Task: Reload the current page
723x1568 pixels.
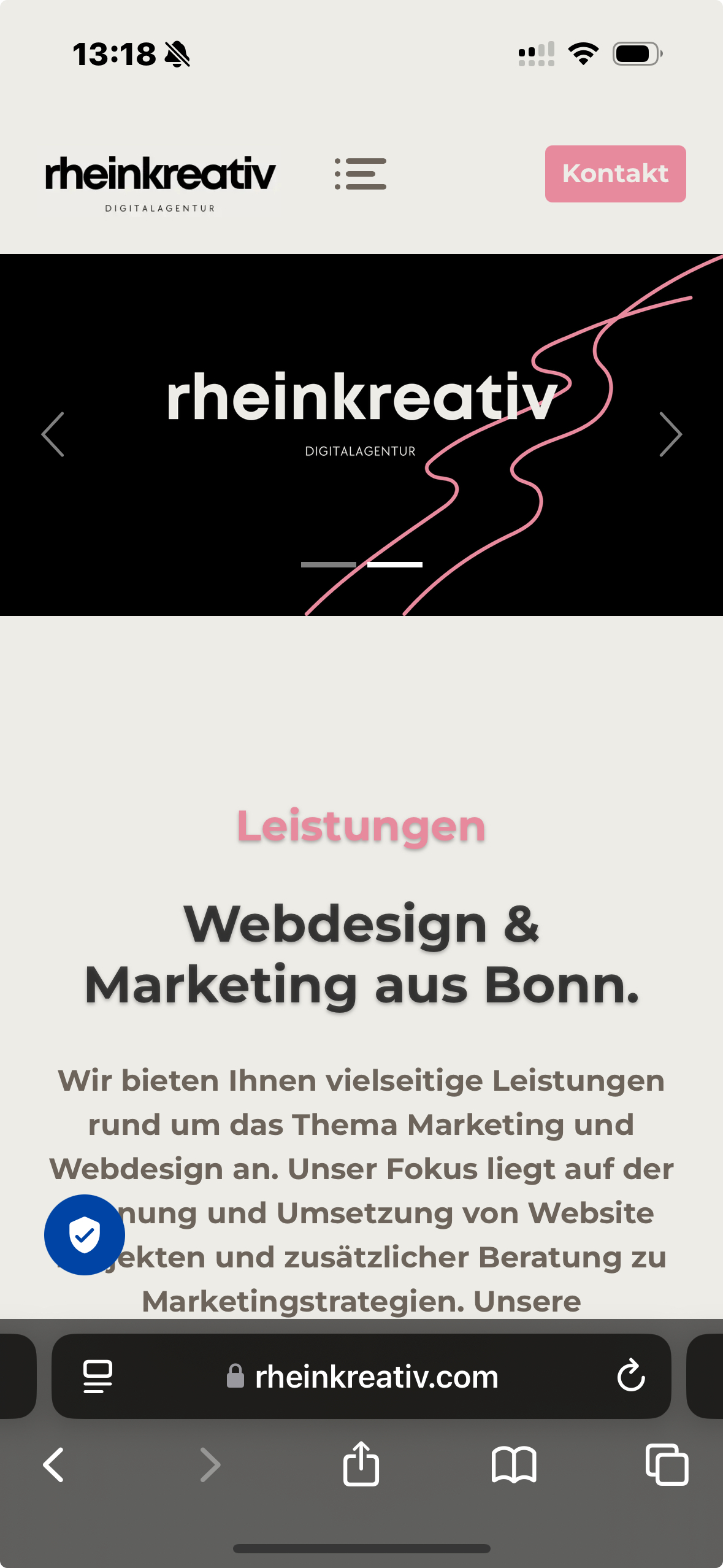Action: click(630, 1376)
